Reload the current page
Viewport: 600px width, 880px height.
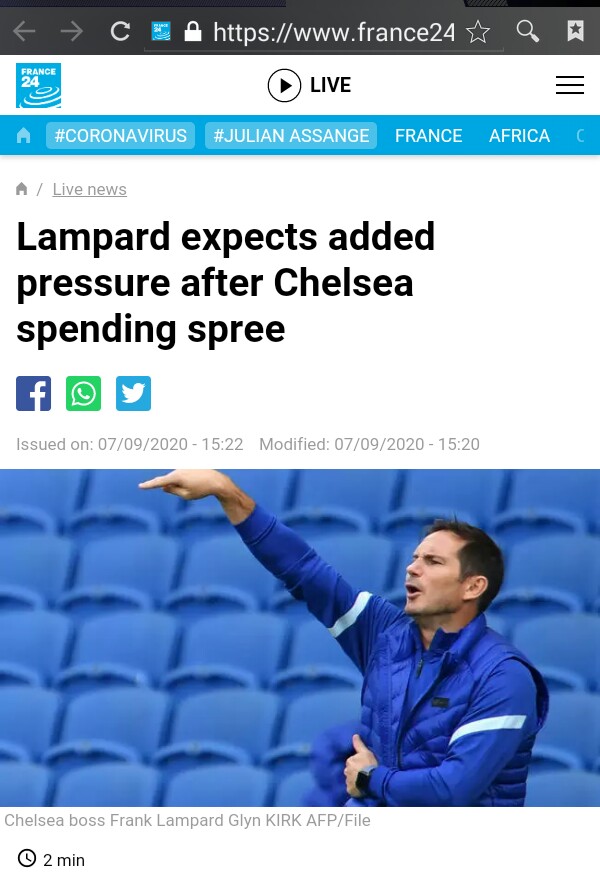pyautogui.click(x=120, y=31)
